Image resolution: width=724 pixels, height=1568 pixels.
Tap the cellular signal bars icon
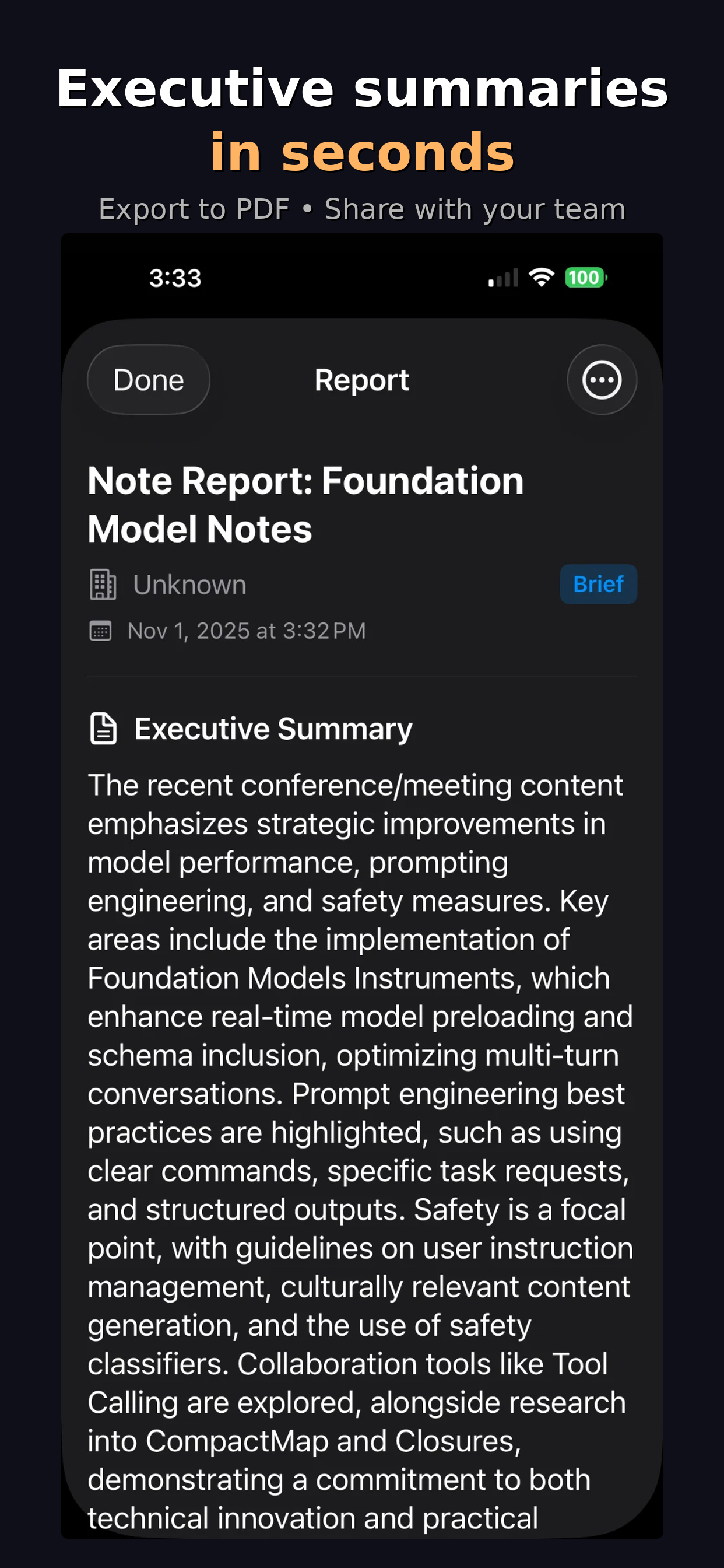(502, 278)
